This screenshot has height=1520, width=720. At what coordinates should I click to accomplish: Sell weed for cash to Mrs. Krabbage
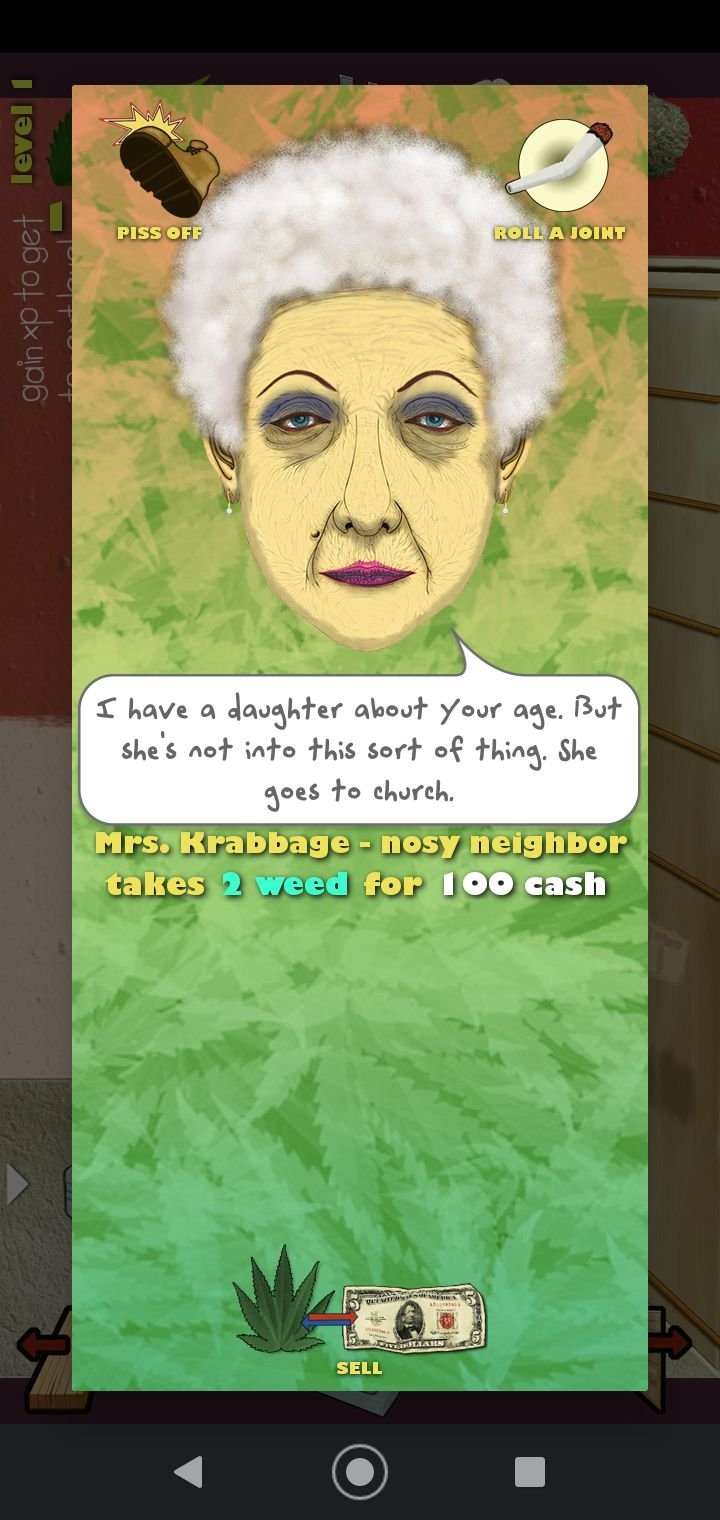point(359,1312)
